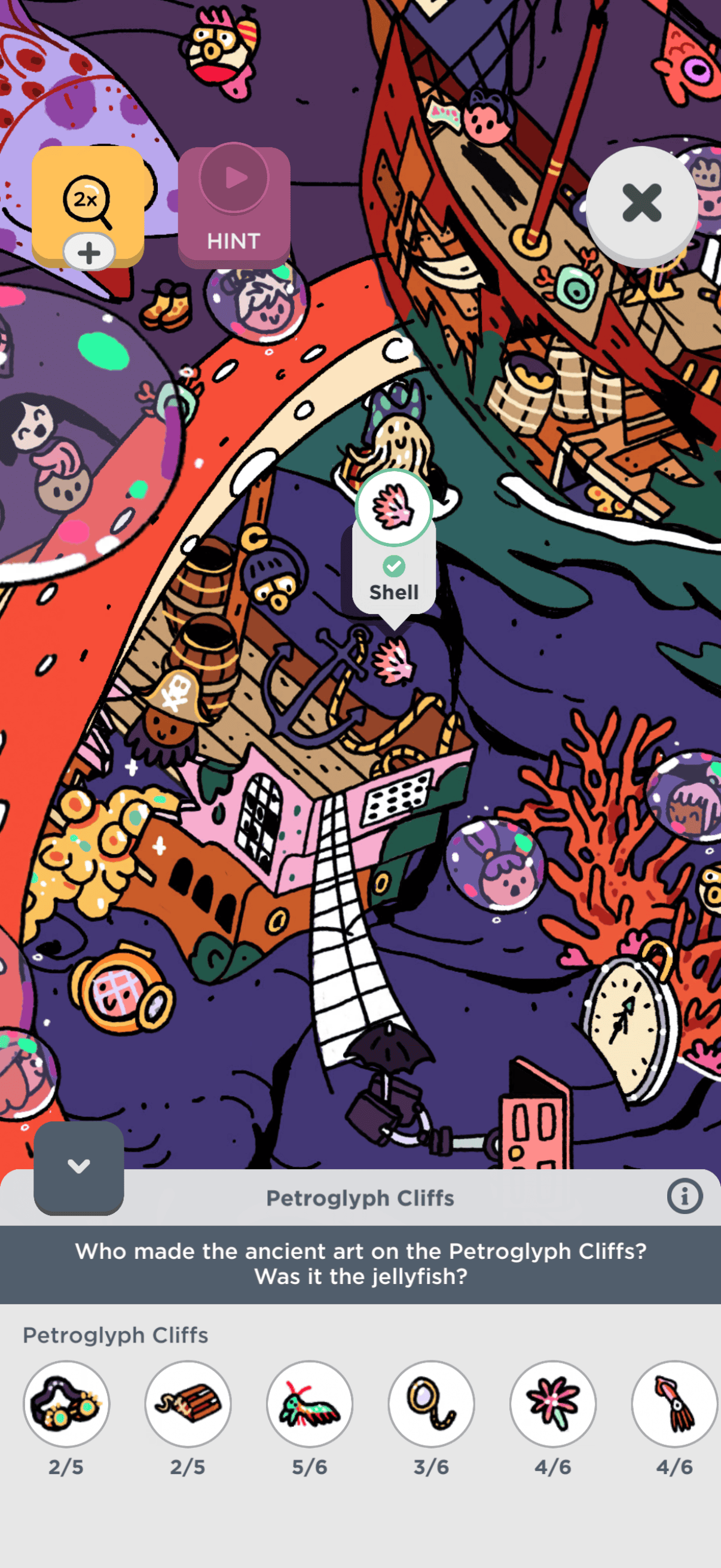721x1568 pixels.
Task: Select the squid item
Action: (x=674, y=1404)
